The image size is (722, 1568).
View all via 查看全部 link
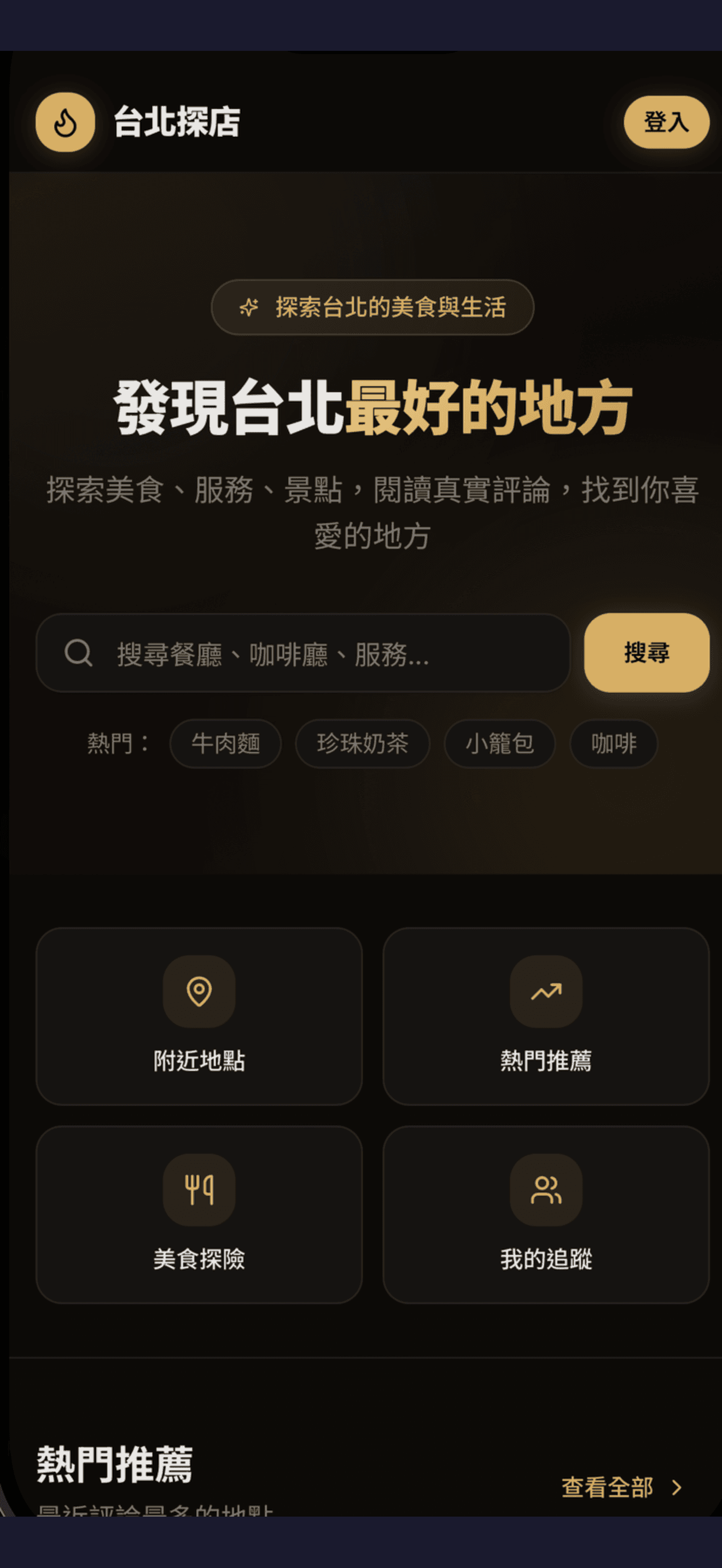[621, 1487]
